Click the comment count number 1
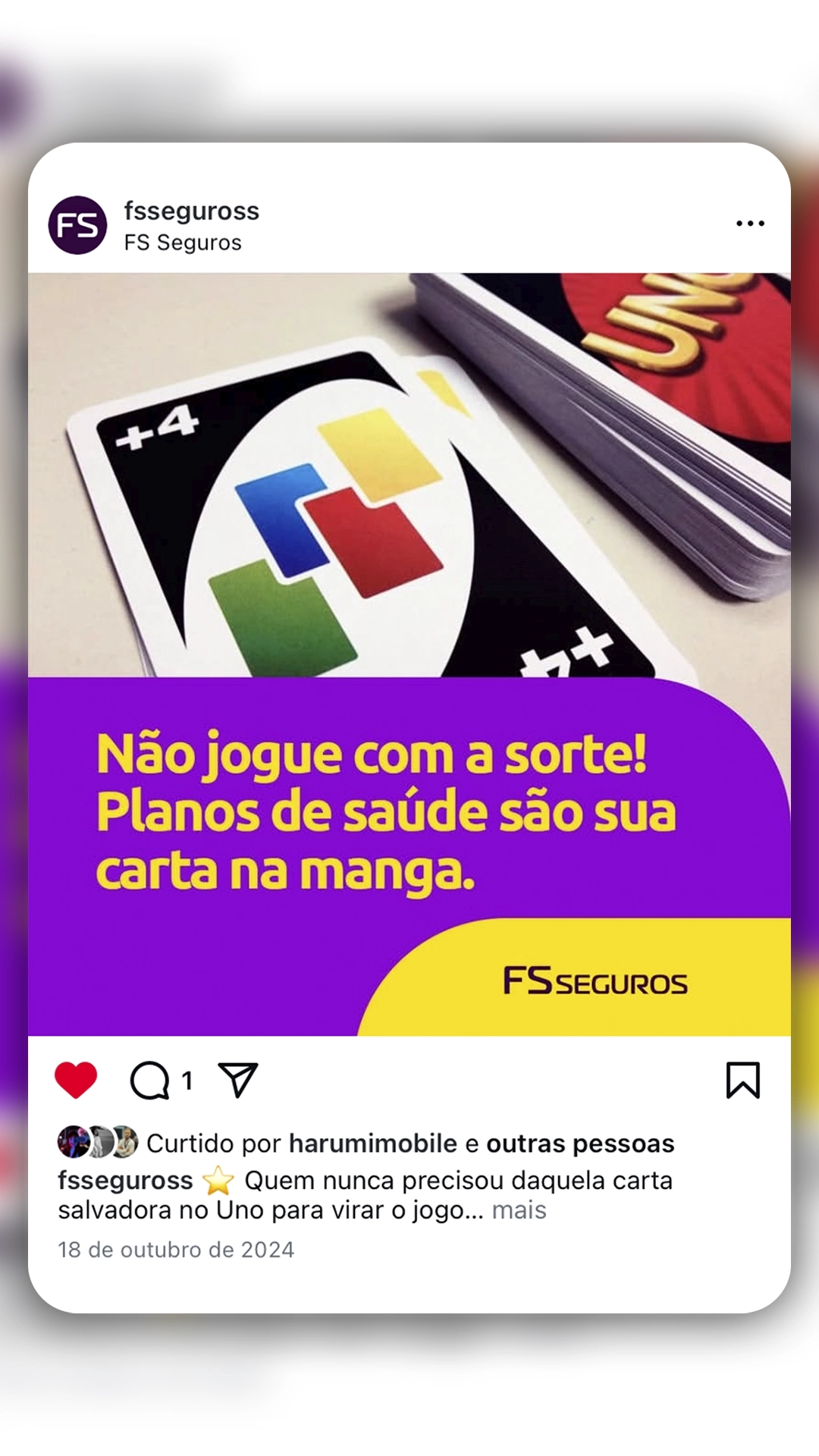 [x=188, y=1080]
